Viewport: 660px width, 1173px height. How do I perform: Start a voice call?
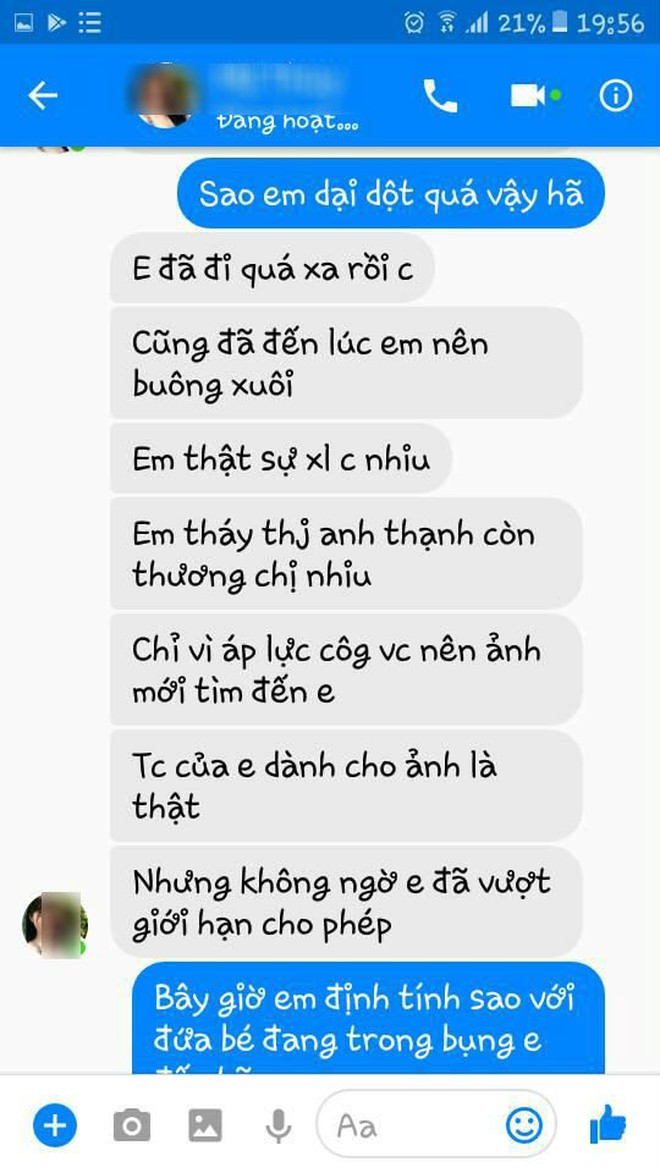click(440, 96)
